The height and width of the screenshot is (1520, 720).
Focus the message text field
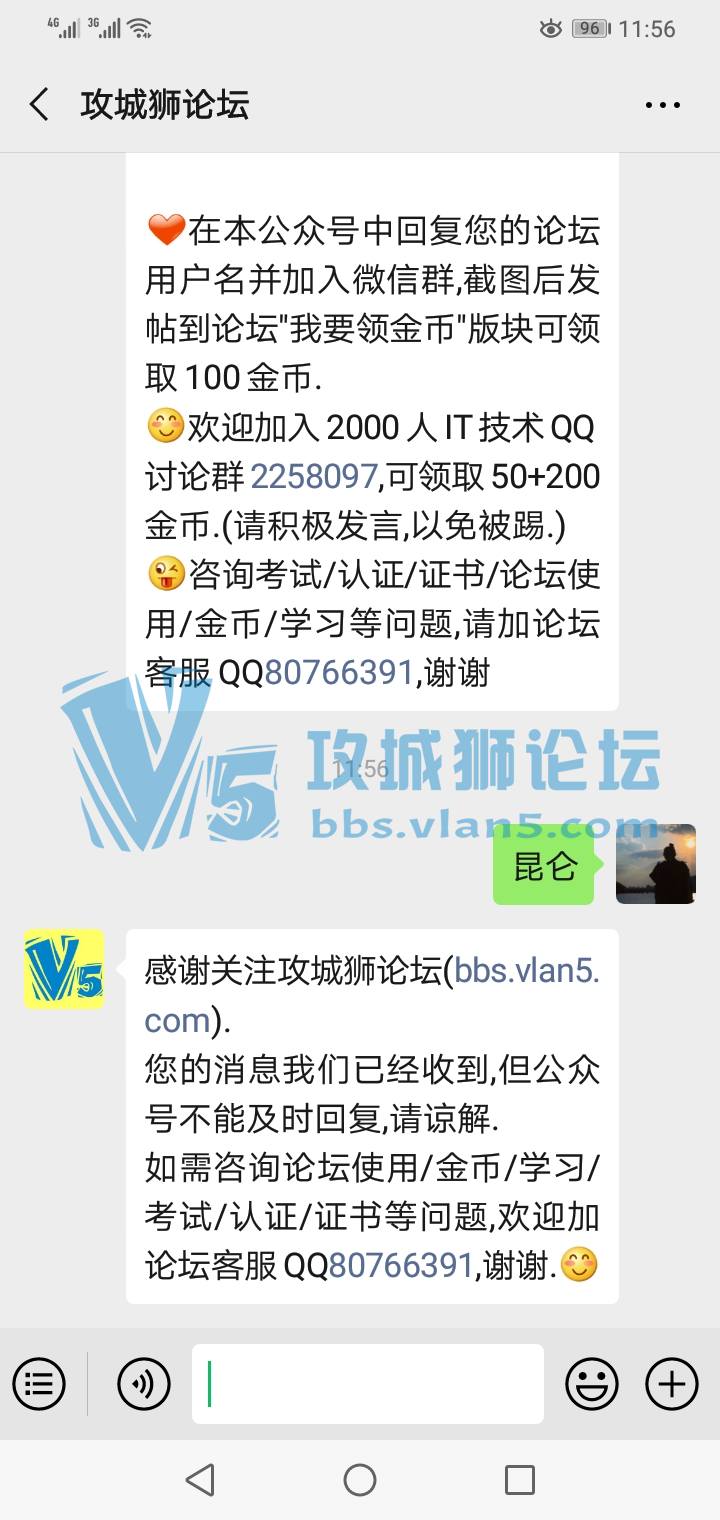coord(368,1384)
